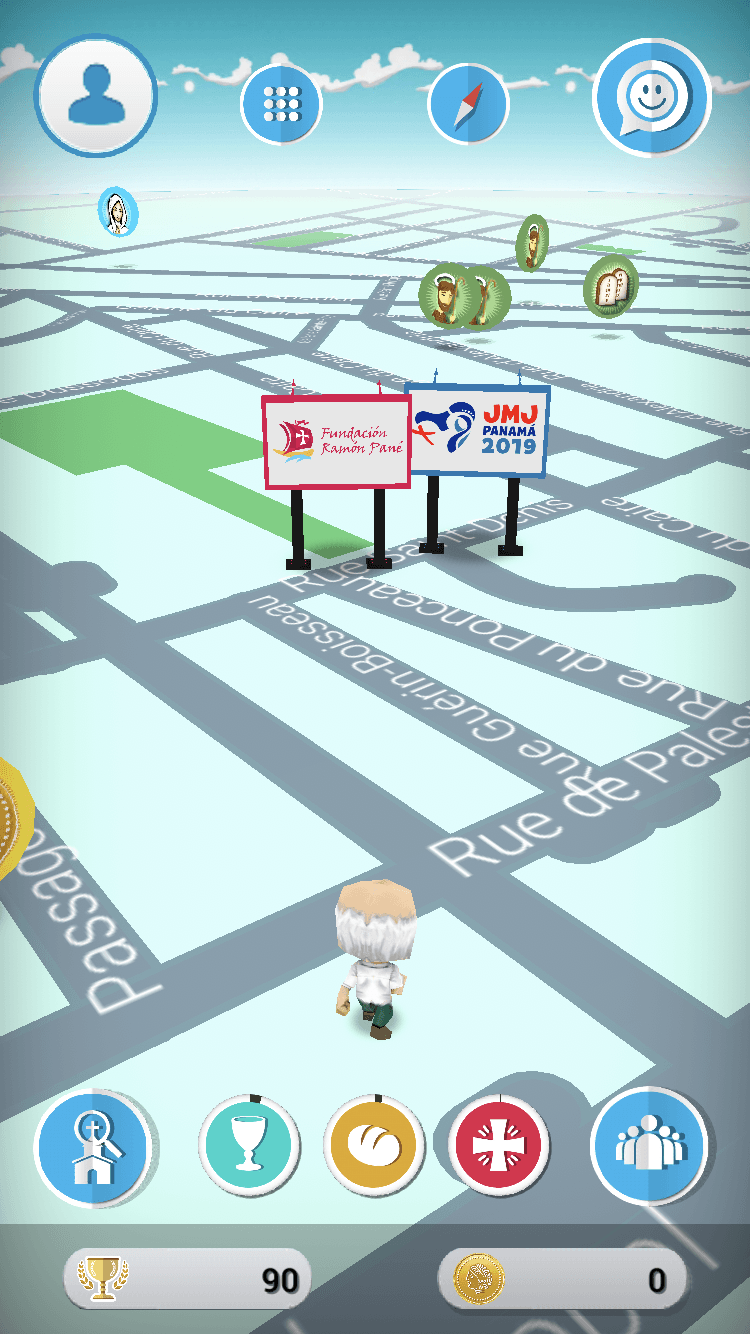The width and height of the screenshot is (750, 1334).
Task: Tap the Virgin Mary marker on map
Action: point(118,212)
